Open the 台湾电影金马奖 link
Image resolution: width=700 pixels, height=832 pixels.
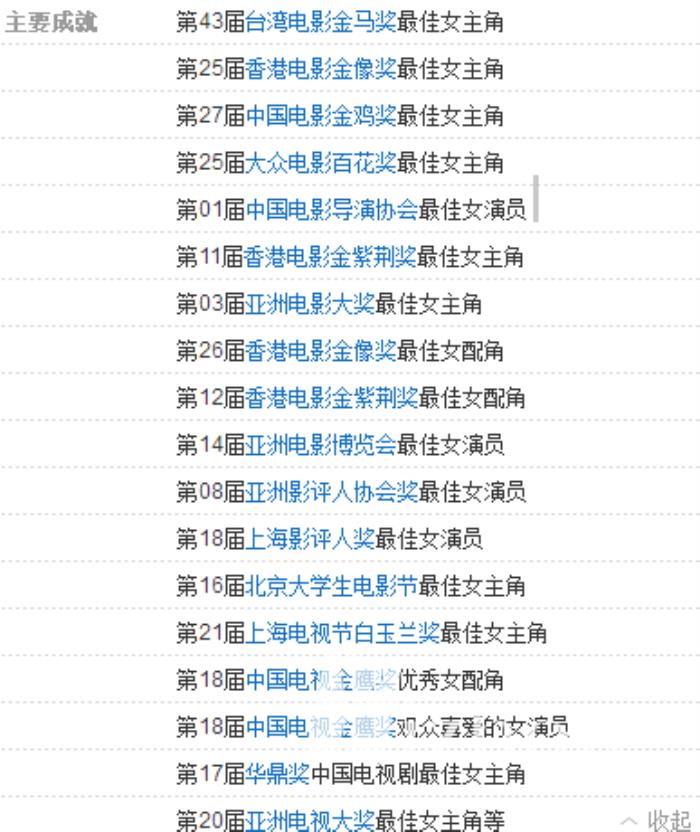click(x=321, y=23)
